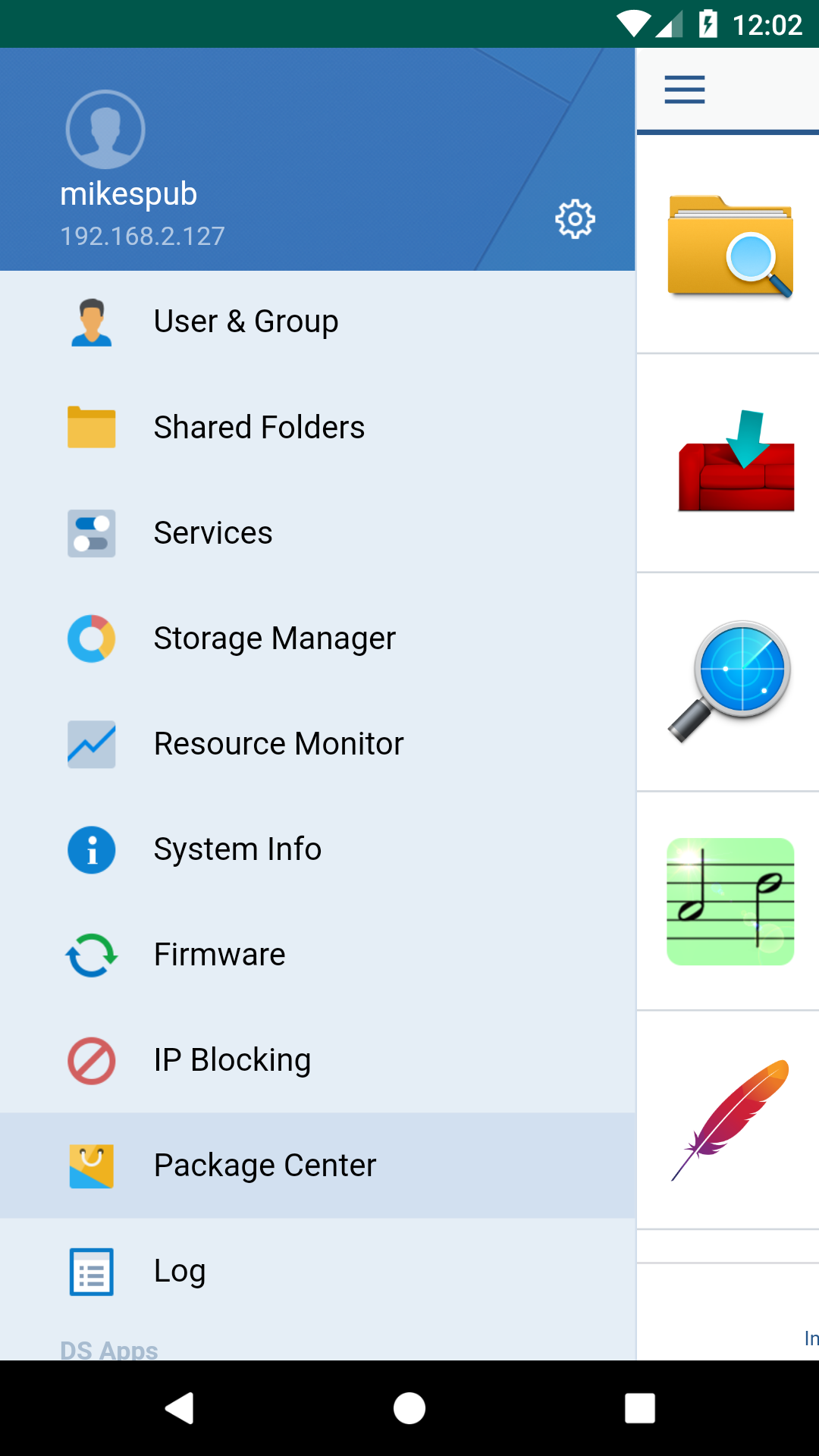Viewport: 819px width, 1456px height.
Task: Select the Services toggle icon
Action: point(91,533)
